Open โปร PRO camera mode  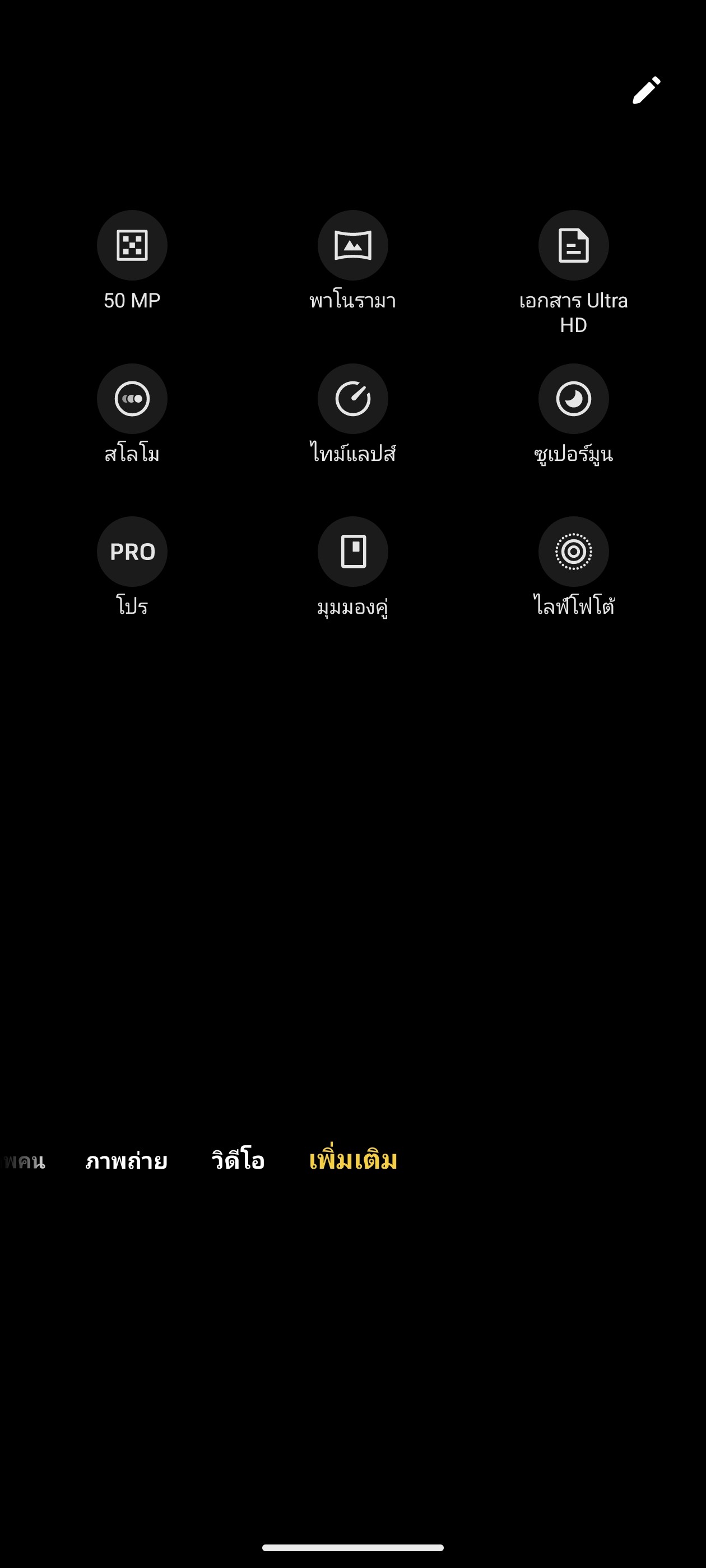click(132, 552)
